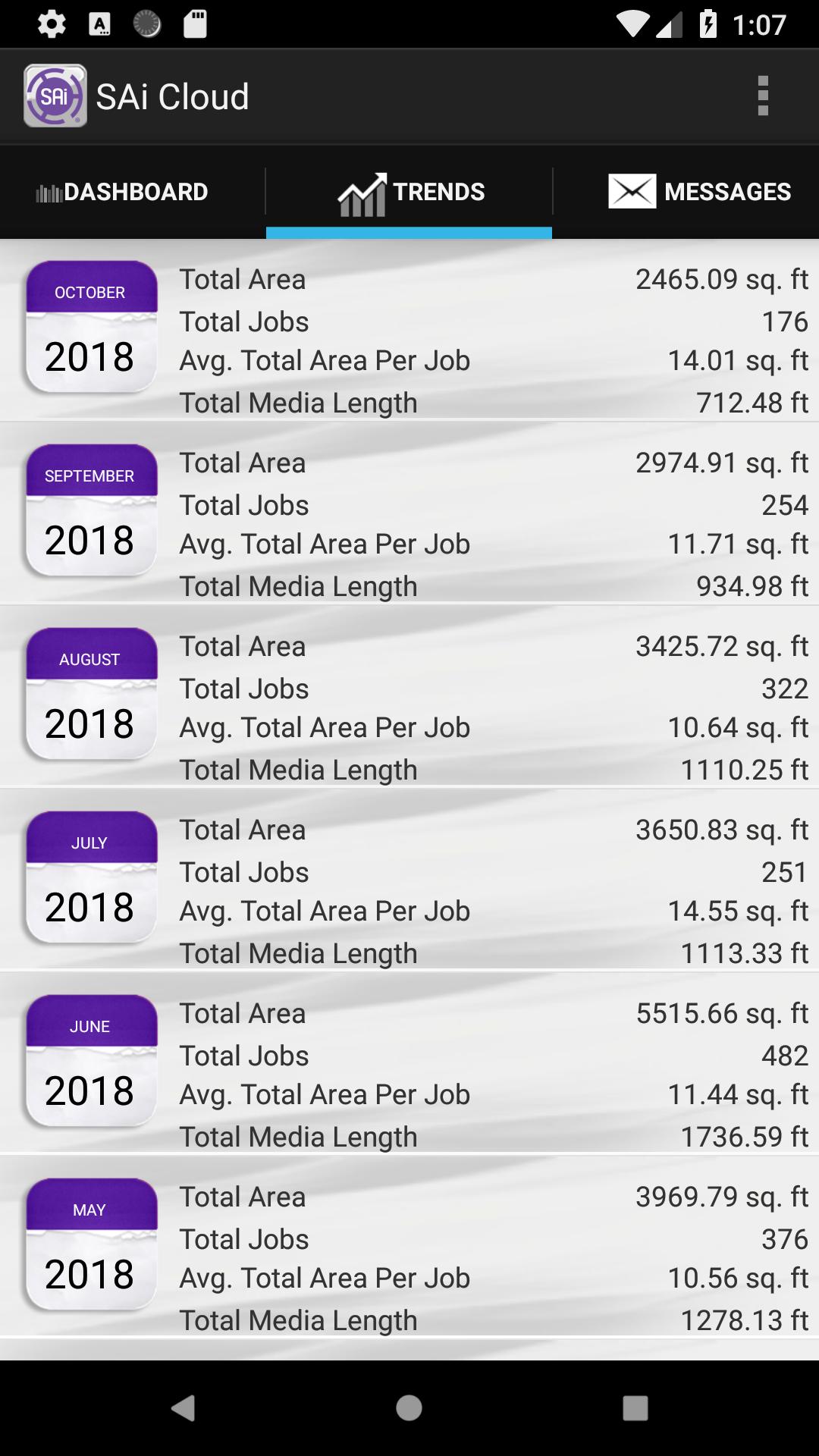Go back using the system back button
Image resolution: width=819 pixels, height=1456 pixels.
pyautogui.click(x=183, y=1408)
